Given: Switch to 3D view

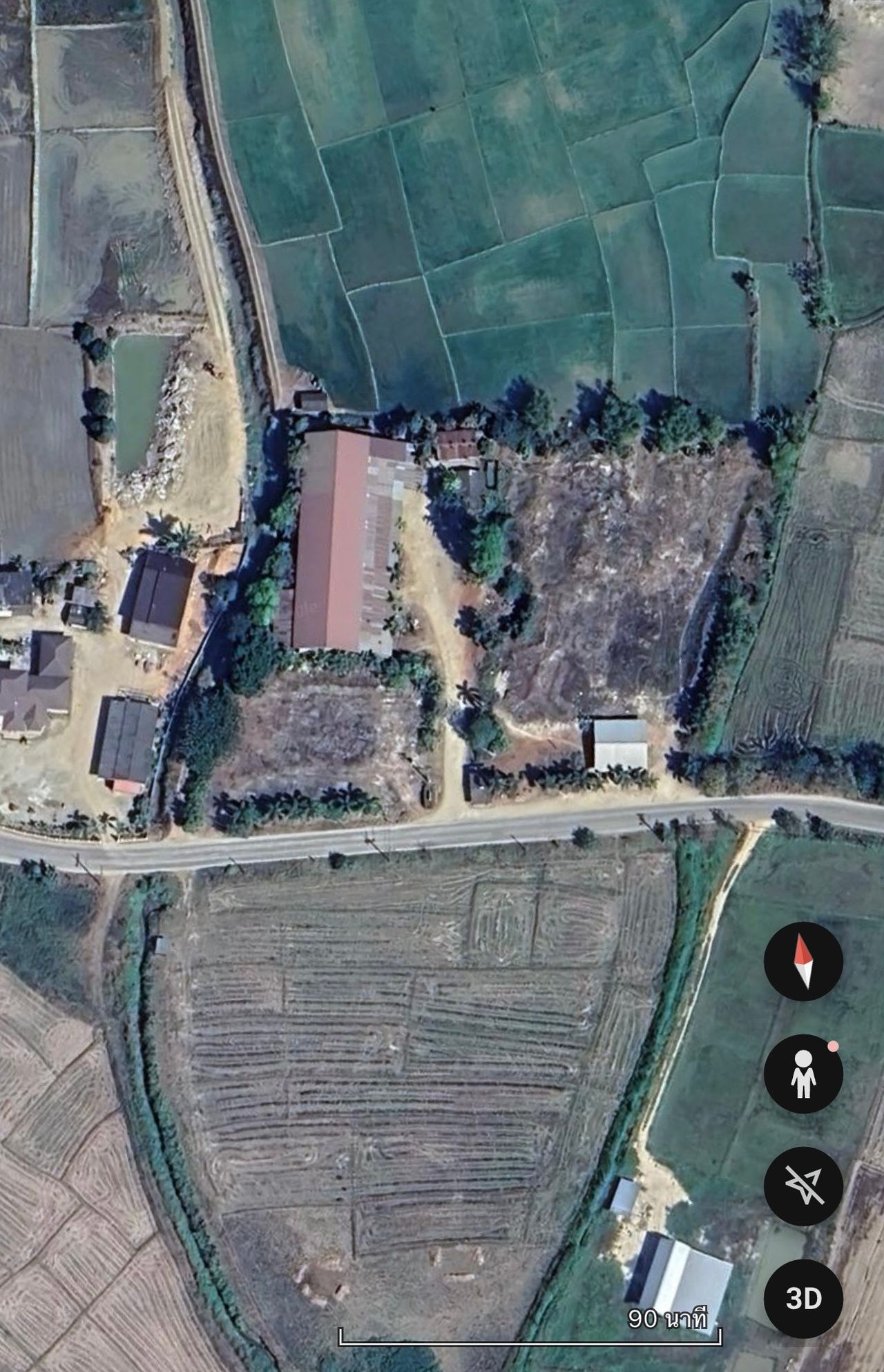Looking at the screenshot, I should (803, 1299).
